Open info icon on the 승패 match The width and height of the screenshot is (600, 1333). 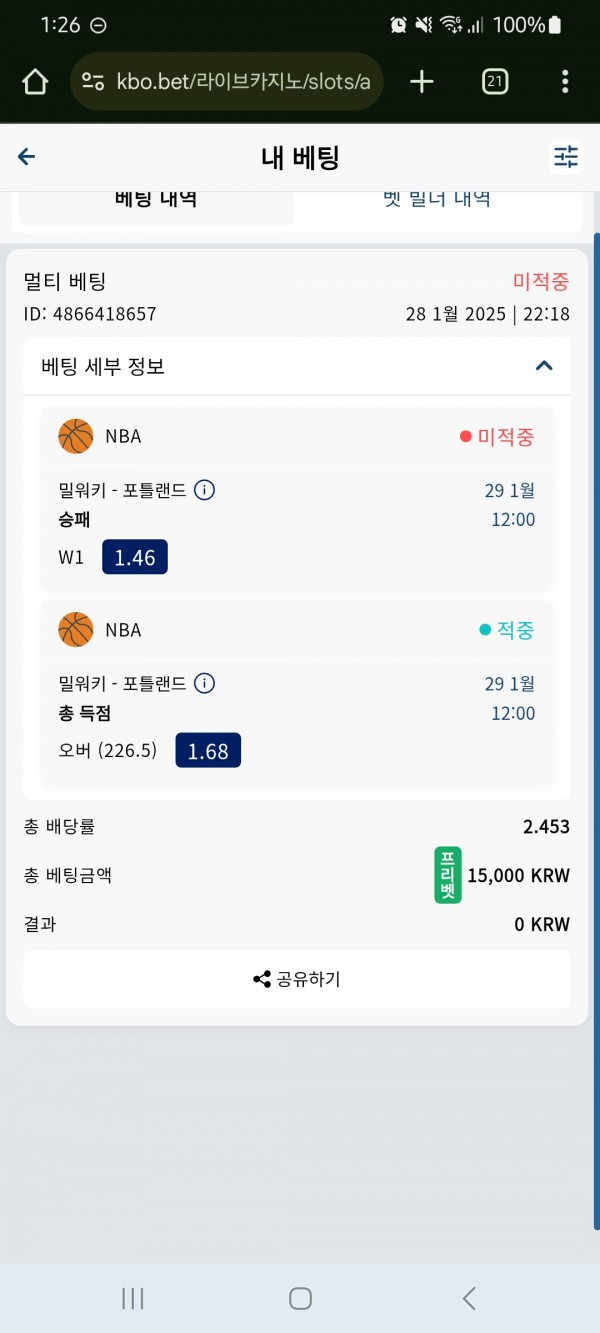(204, 490)
